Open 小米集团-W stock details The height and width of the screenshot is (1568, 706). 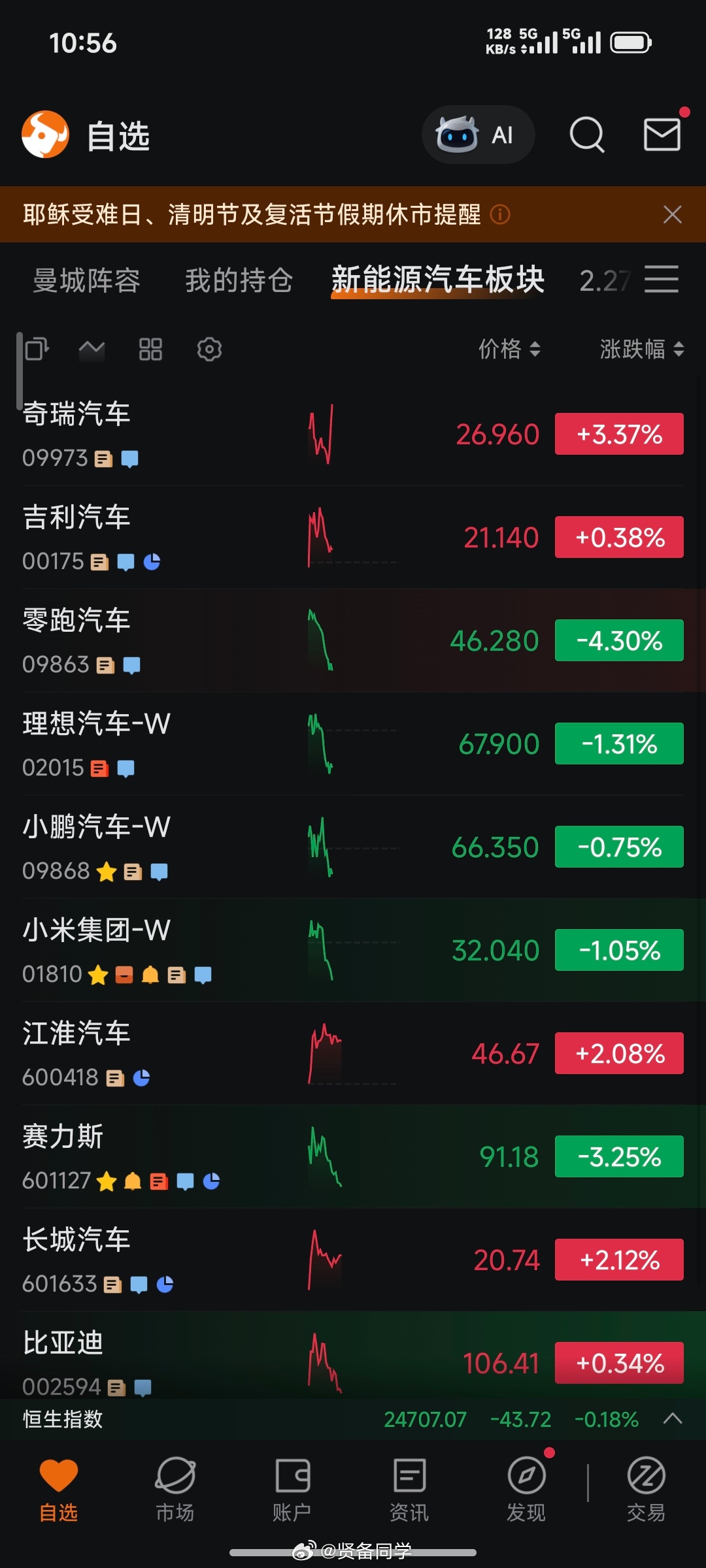353,950
